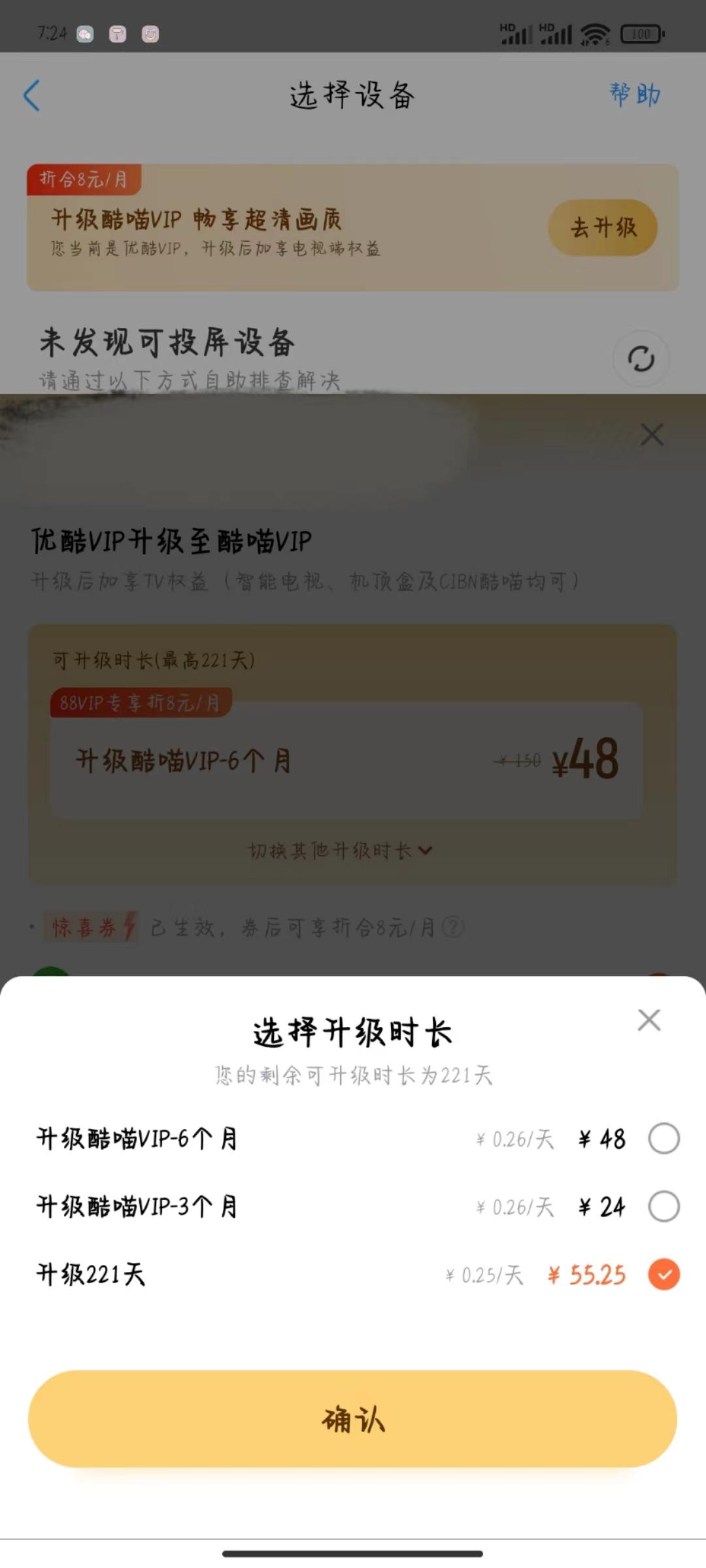Expand 切换其他升级时长 to see more durations
This screenshot has width=706, height=1568.
[341, 850]
